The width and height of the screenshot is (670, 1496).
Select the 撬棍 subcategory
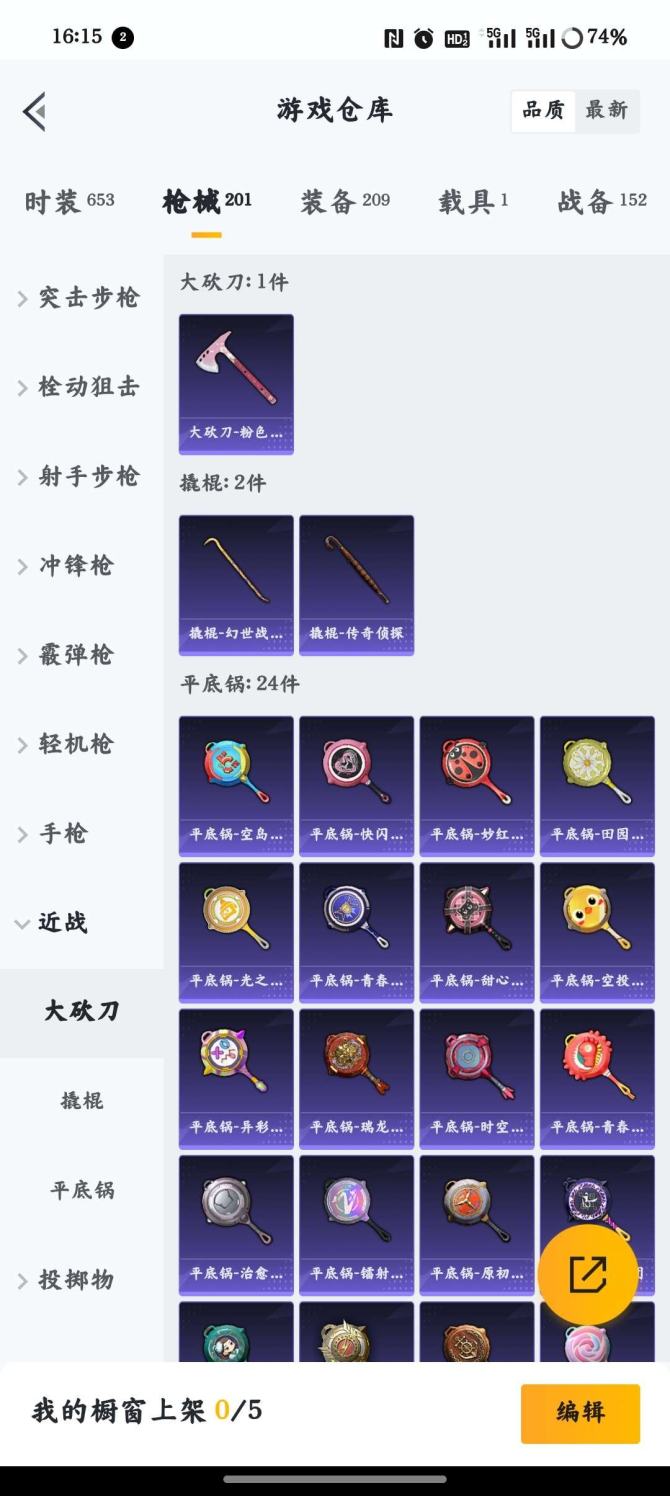(x=81, y=1101)
